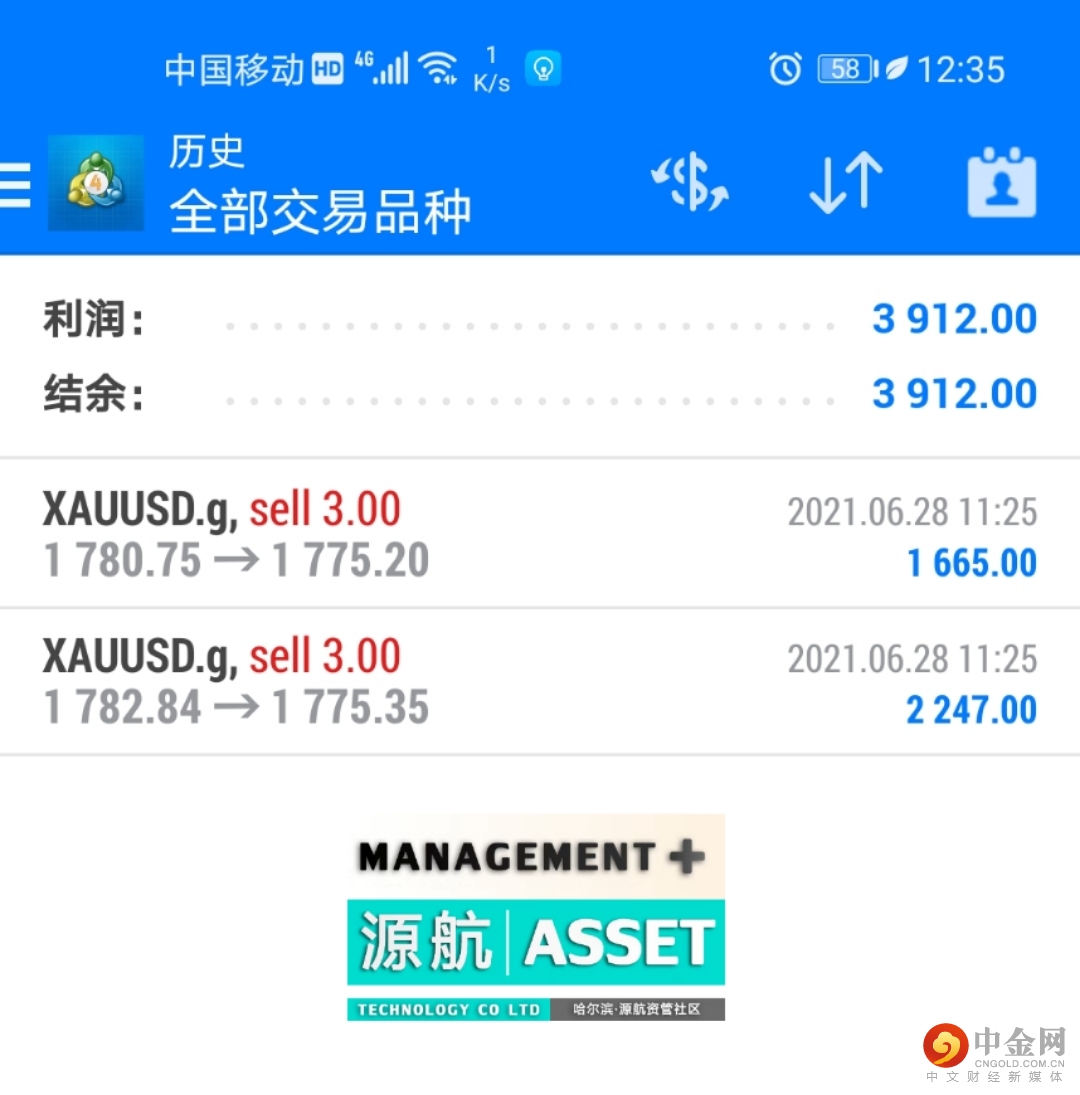Open the symbol filter dollar icon

(x=690, y=182)
